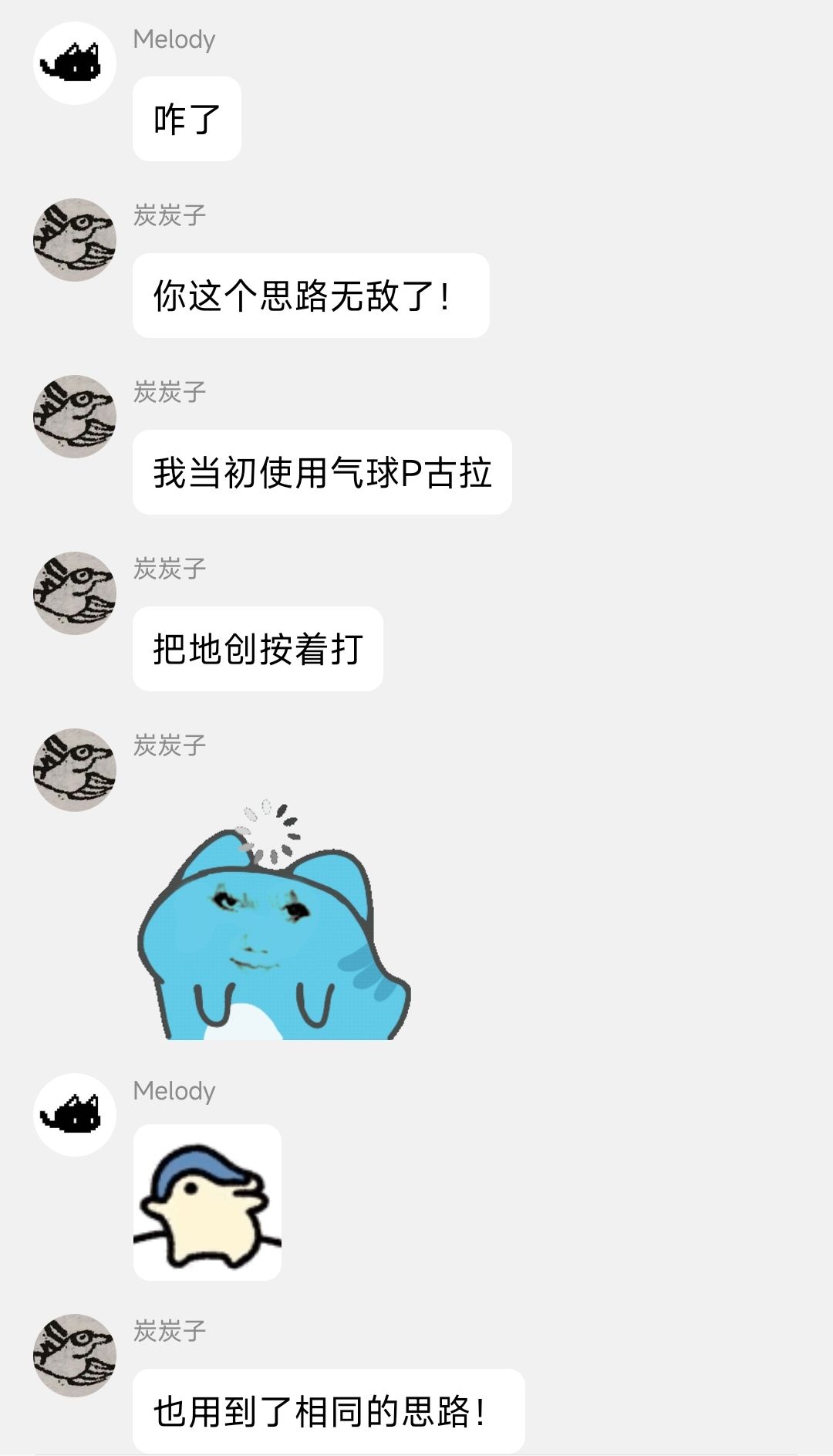Open Melody's blue-capped chick sticker

[x=207, y=1202]
